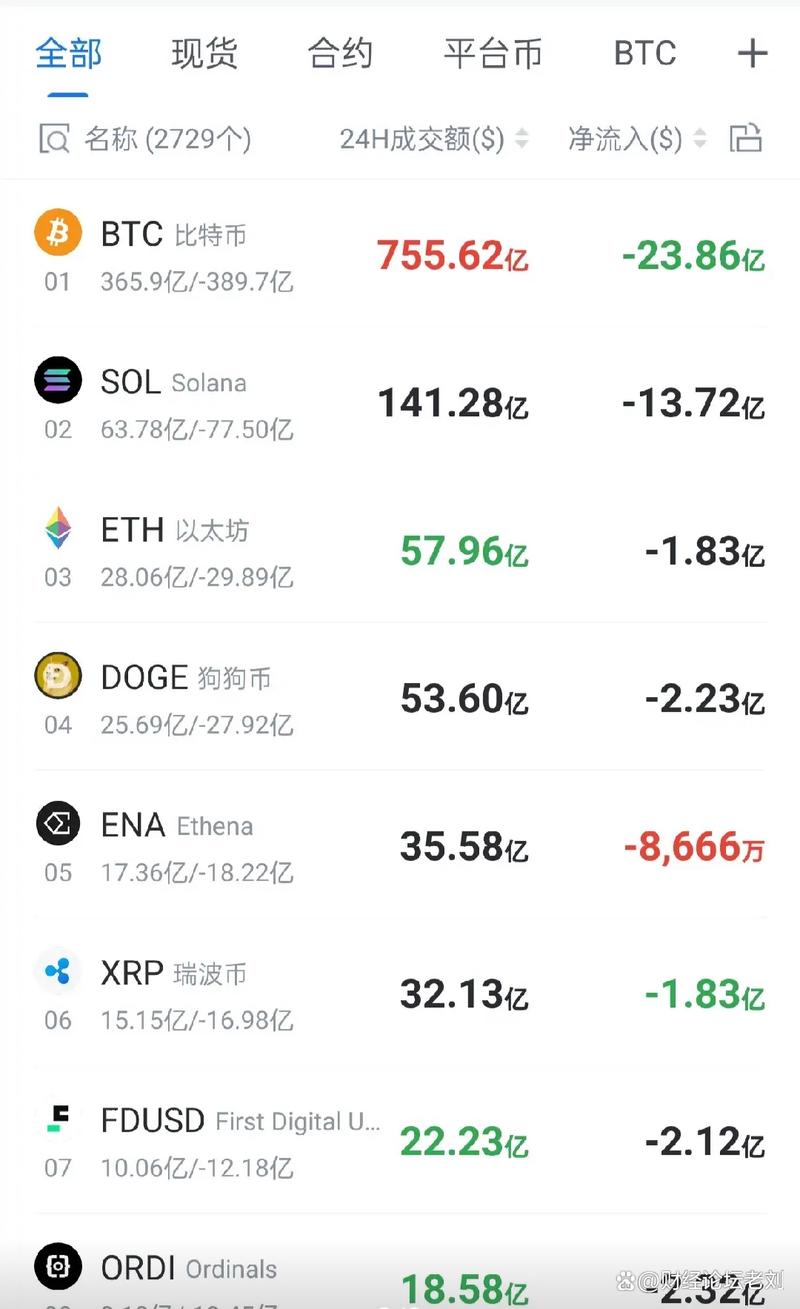Open the BTC 比特币 row
Screen dimensions: 800x1309
pos(400,256)
